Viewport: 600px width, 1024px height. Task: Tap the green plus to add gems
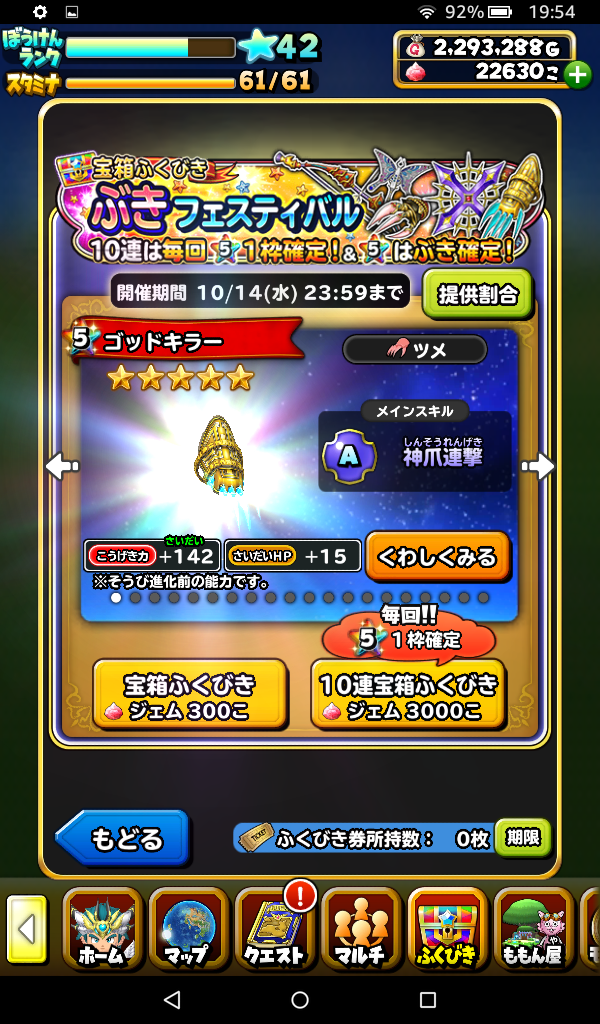(x=577, y=73)
